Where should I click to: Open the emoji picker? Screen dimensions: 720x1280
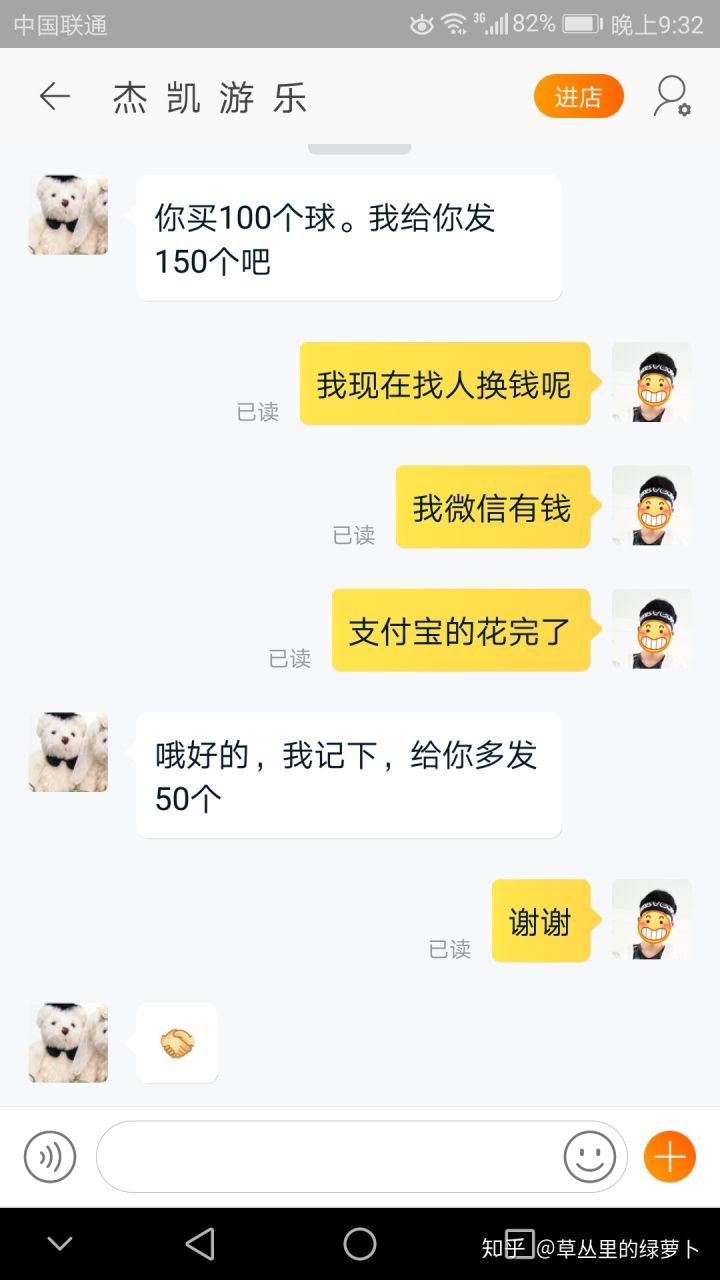[590, 1157]
